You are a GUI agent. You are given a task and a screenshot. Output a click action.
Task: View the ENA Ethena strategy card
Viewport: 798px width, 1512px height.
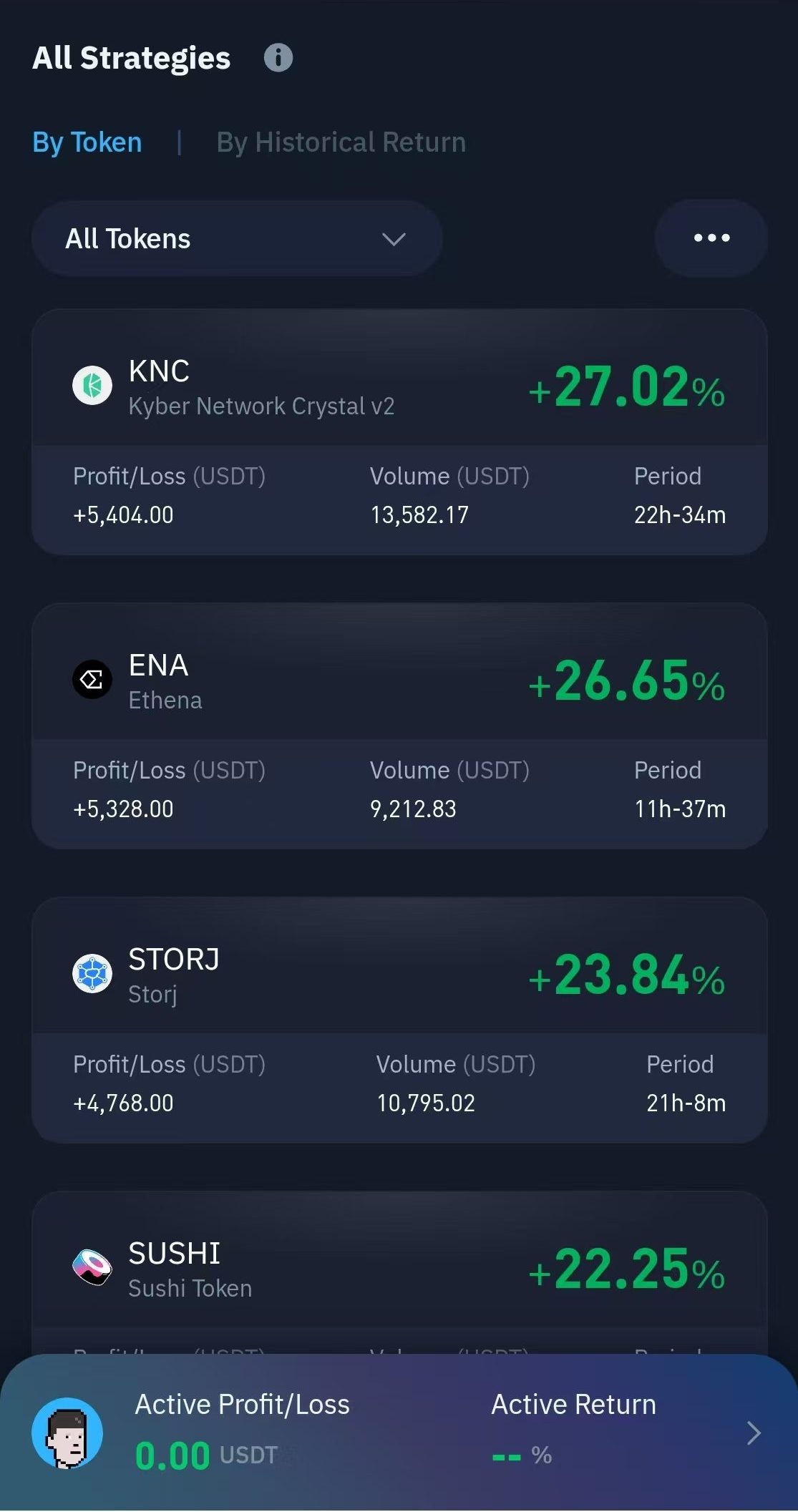tap(399, 726)
